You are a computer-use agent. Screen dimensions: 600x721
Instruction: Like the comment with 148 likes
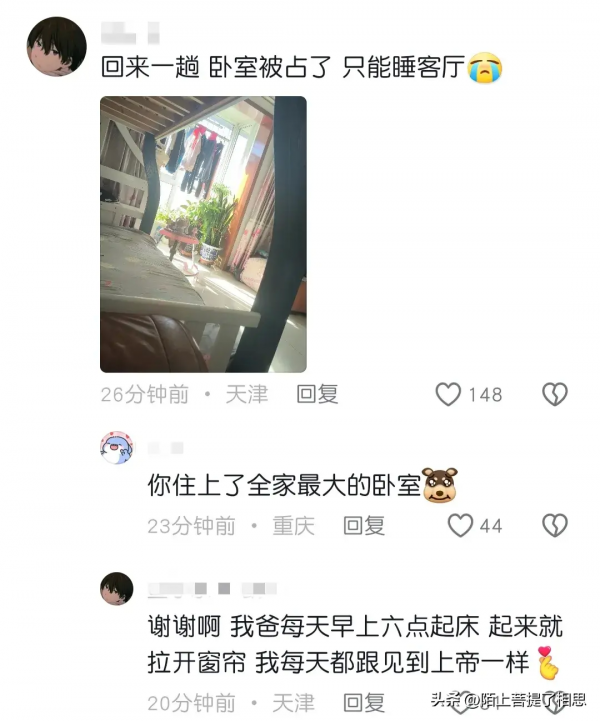click(x=449, y=394)
